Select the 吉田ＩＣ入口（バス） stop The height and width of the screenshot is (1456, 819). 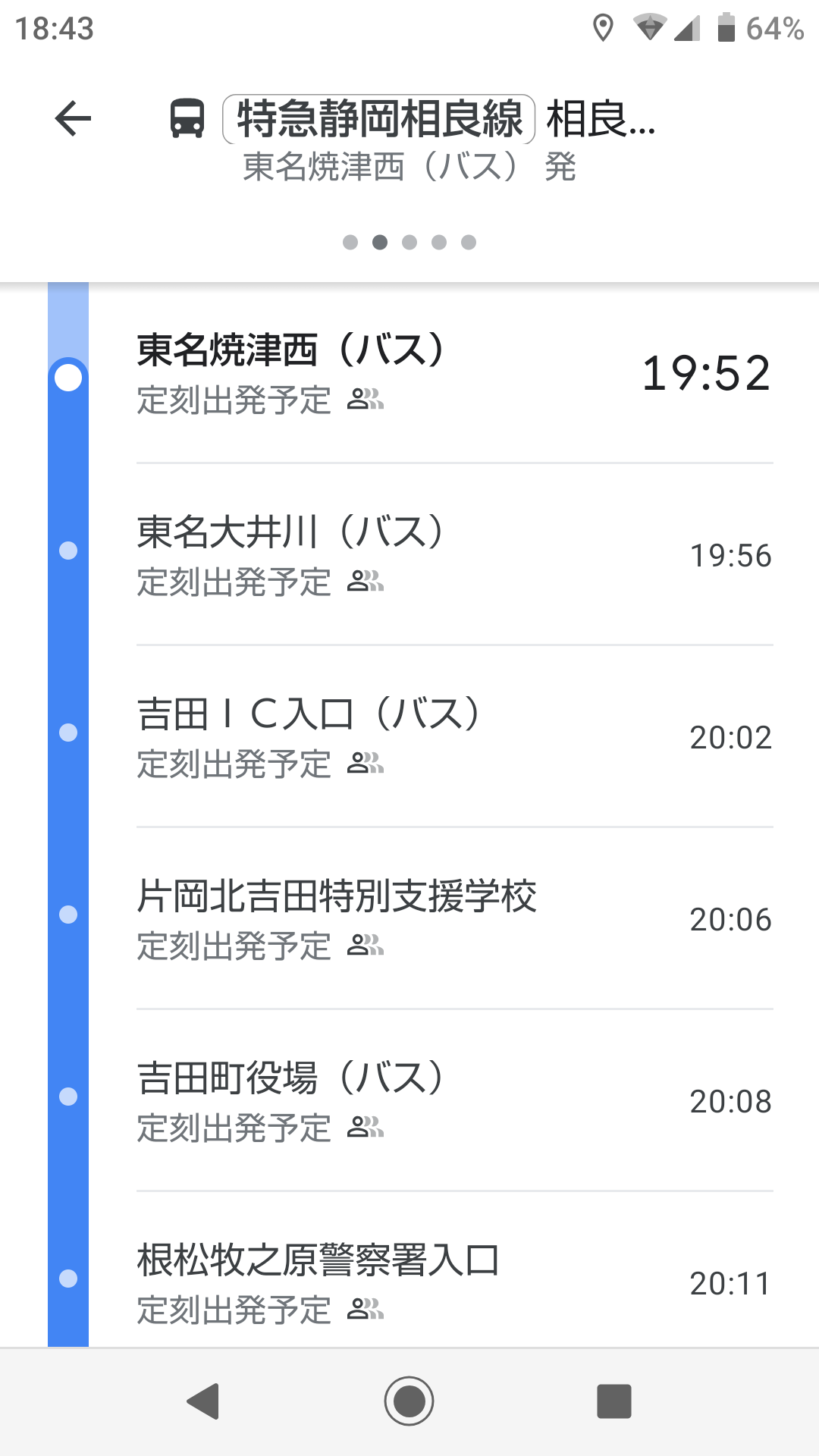click(409, 736)
